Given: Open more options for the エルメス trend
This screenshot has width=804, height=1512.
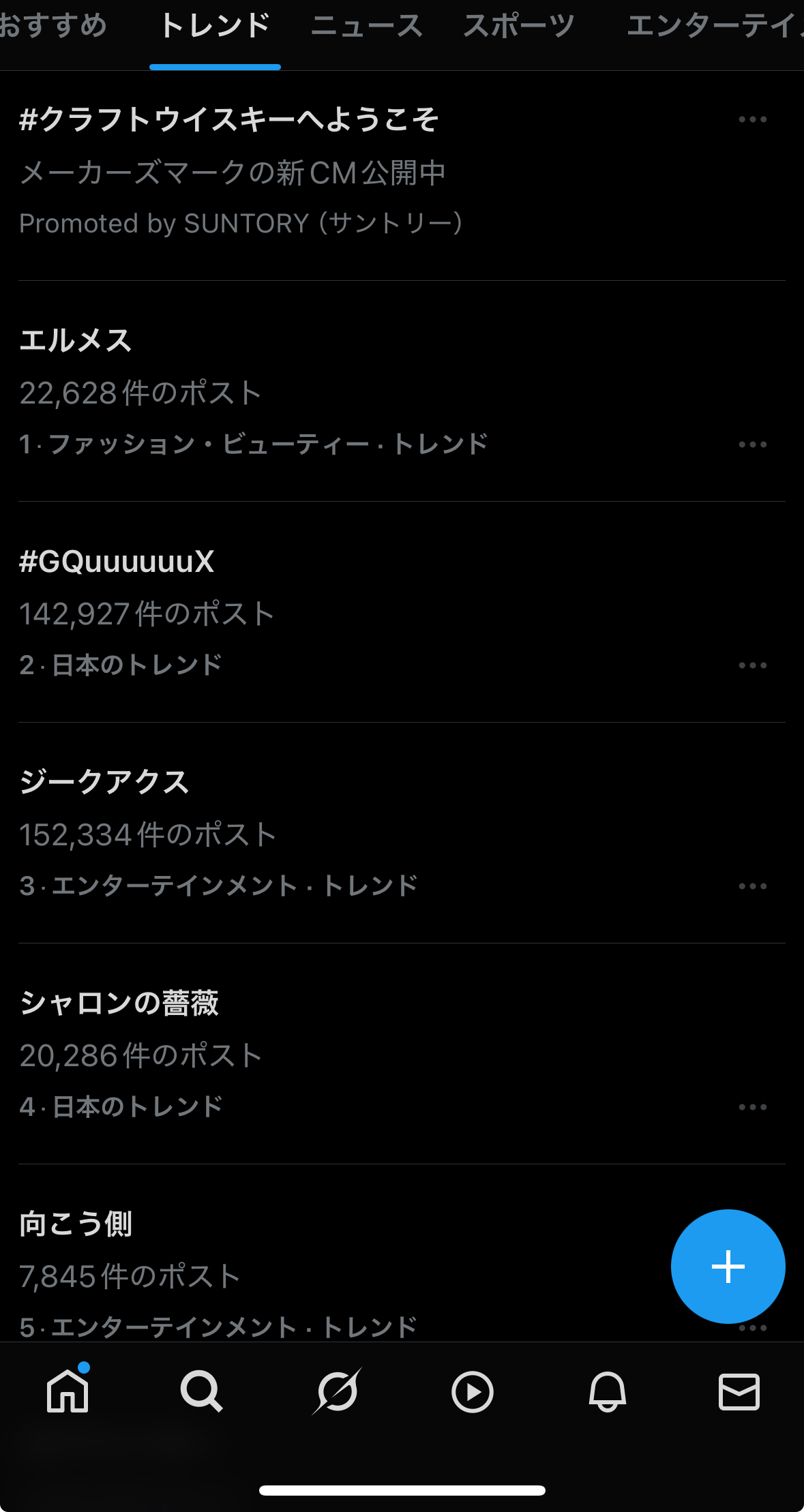Looking at the screenshot, I should 752,444.
